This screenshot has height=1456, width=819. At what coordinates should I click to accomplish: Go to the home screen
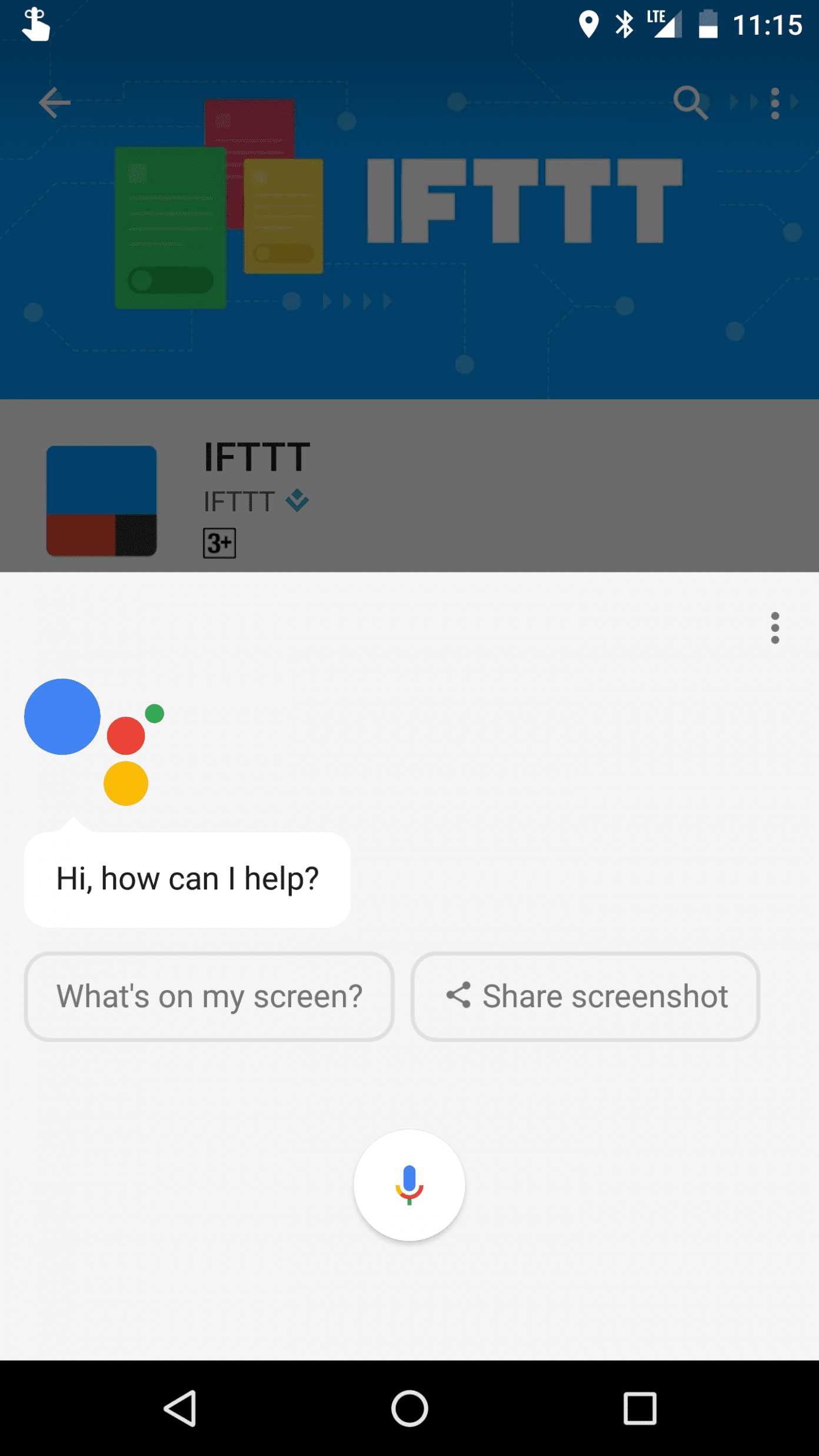point(409,1408)
